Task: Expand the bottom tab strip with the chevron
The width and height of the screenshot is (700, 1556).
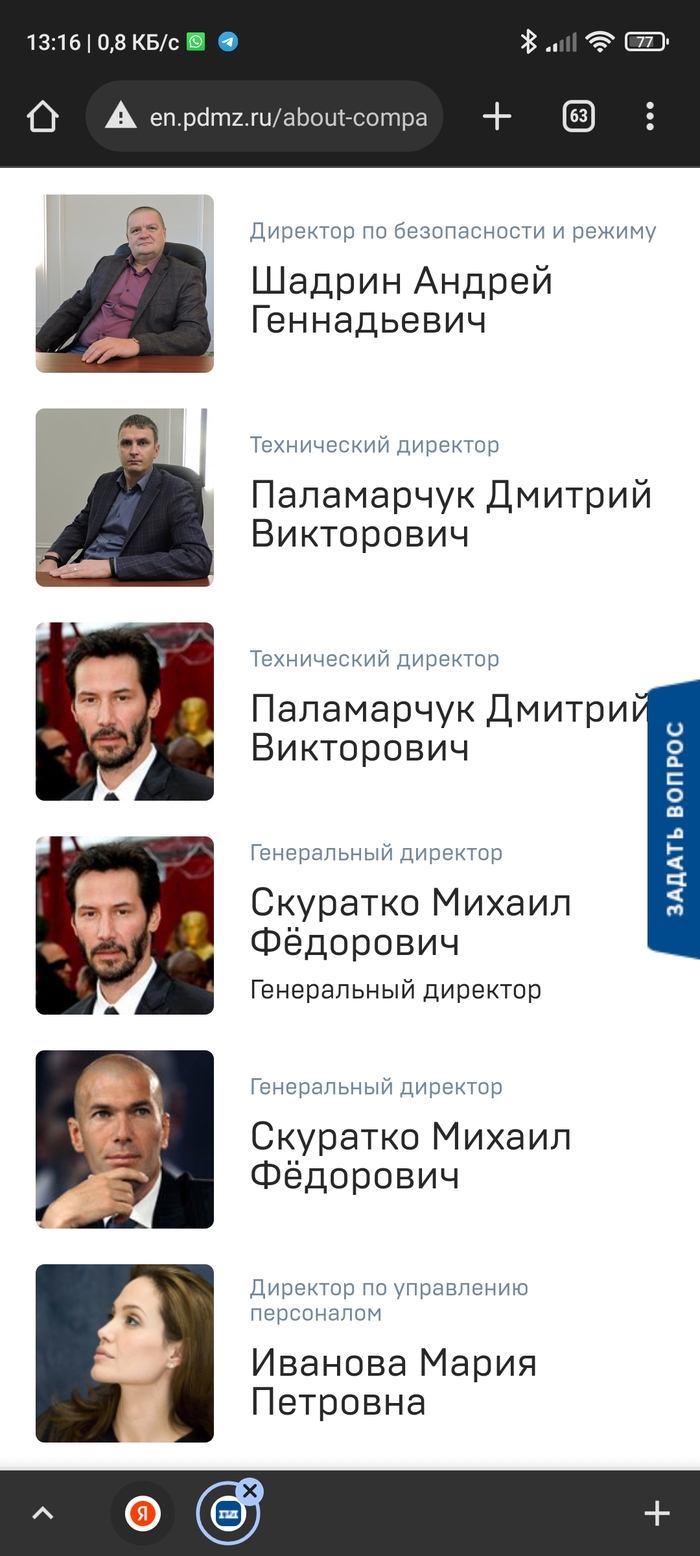Action: point(43,1514)
